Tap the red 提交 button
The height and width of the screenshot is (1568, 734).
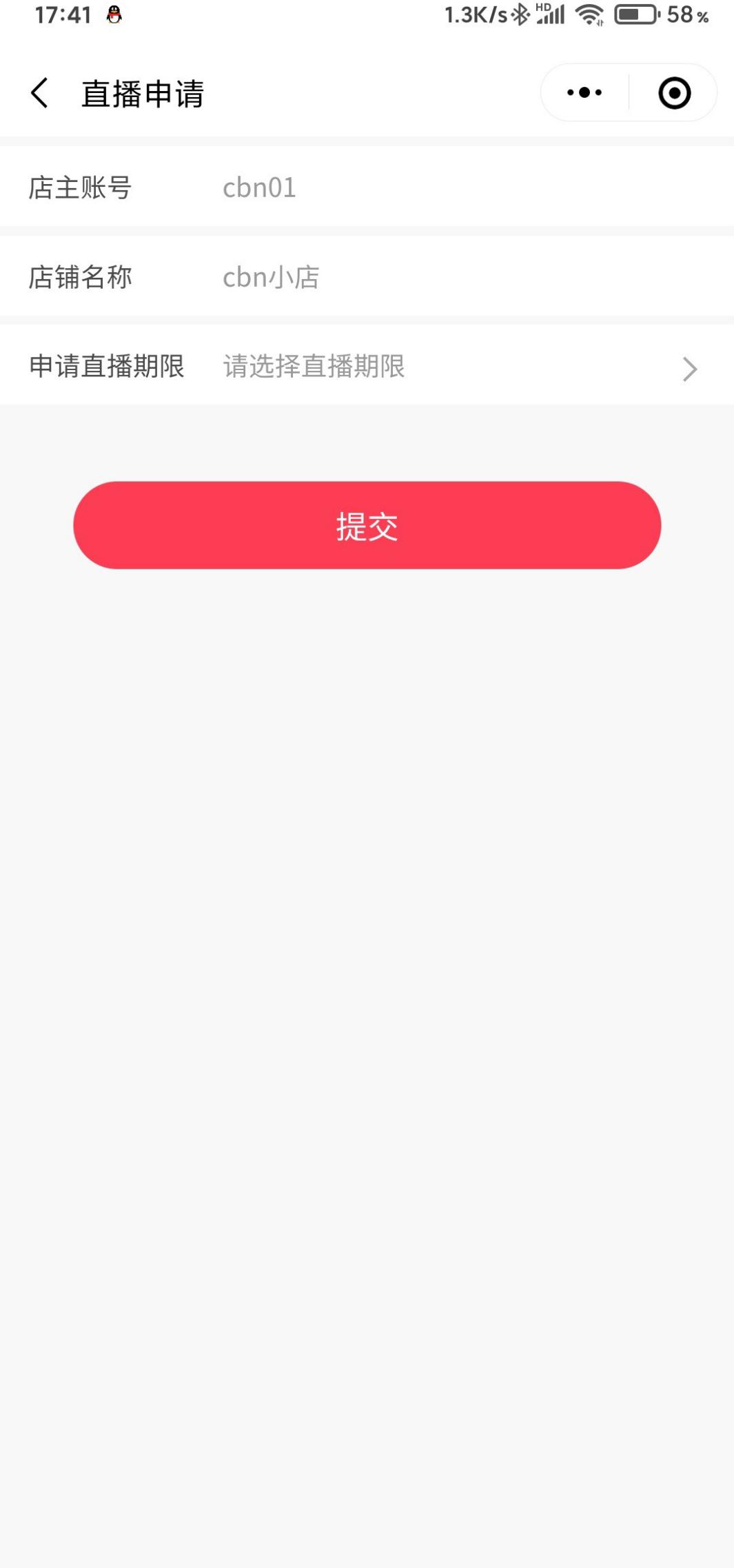[x=367, y=525]
